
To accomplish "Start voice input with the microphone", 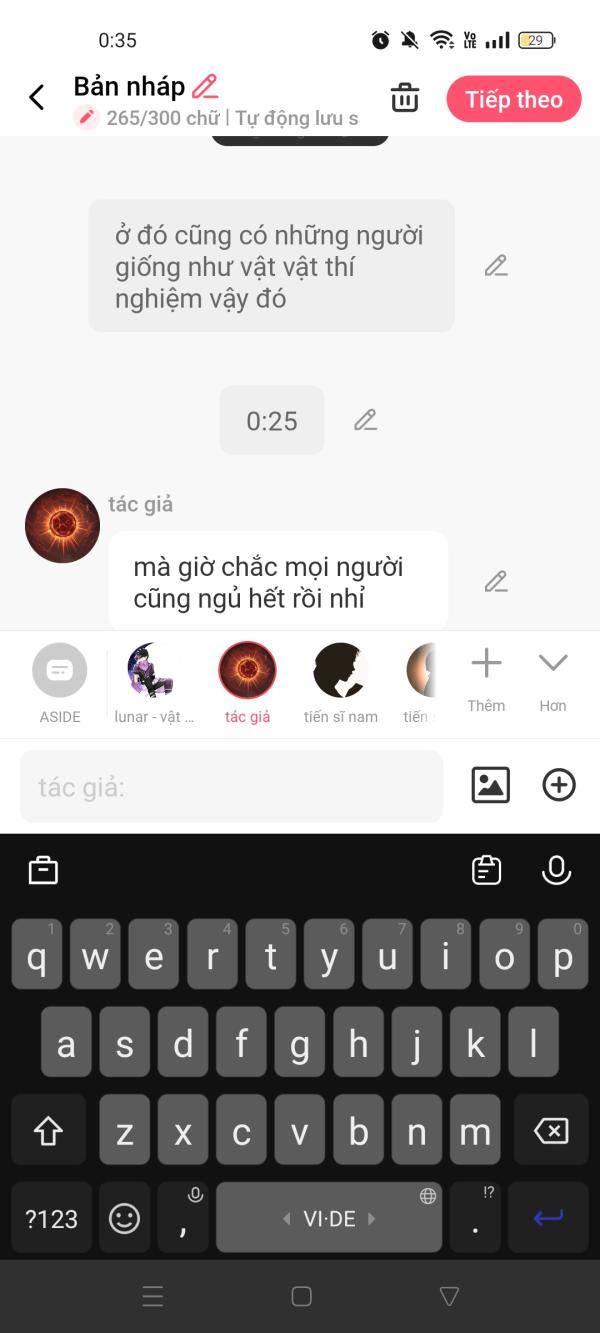I will pyautogui.click(x=556, y=870).
